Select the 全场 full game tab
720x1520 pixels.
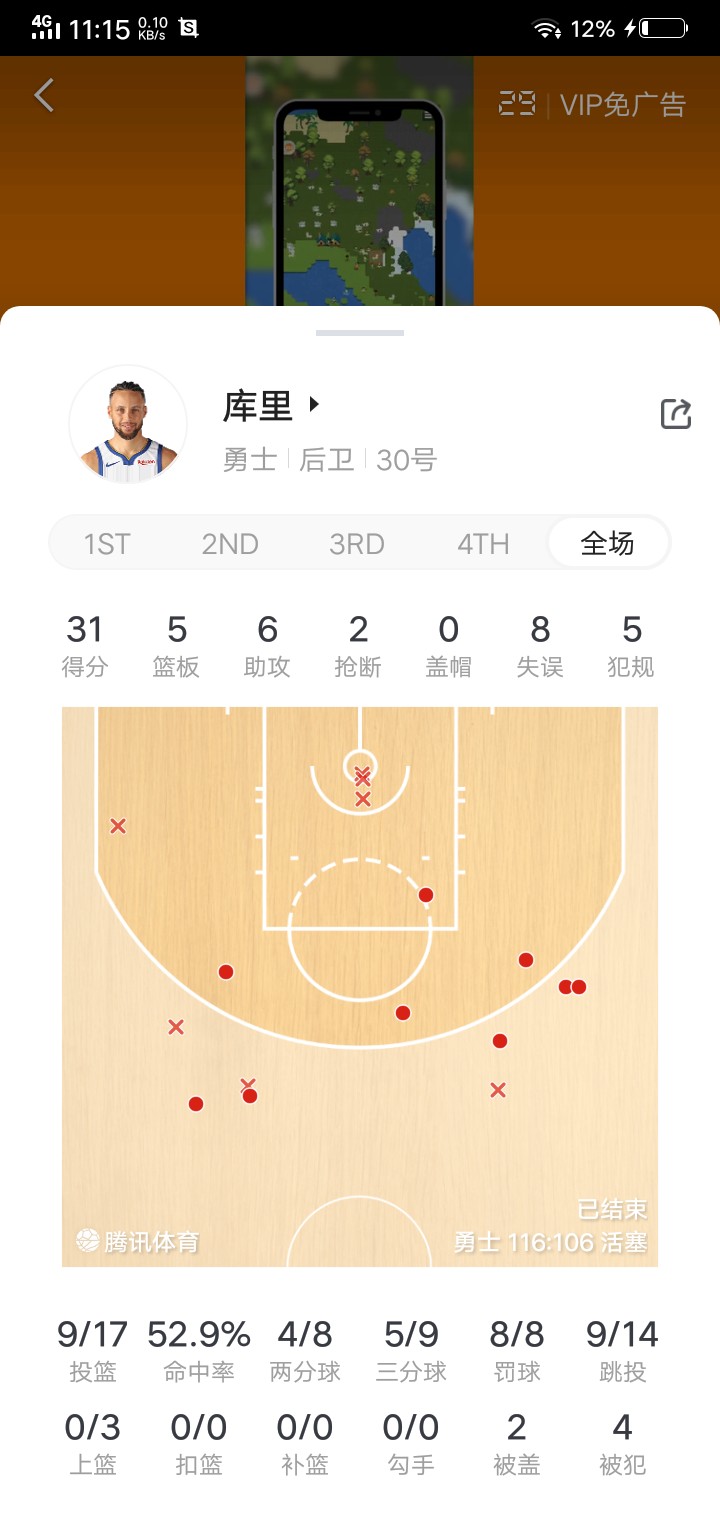click(x=608, y=544)
